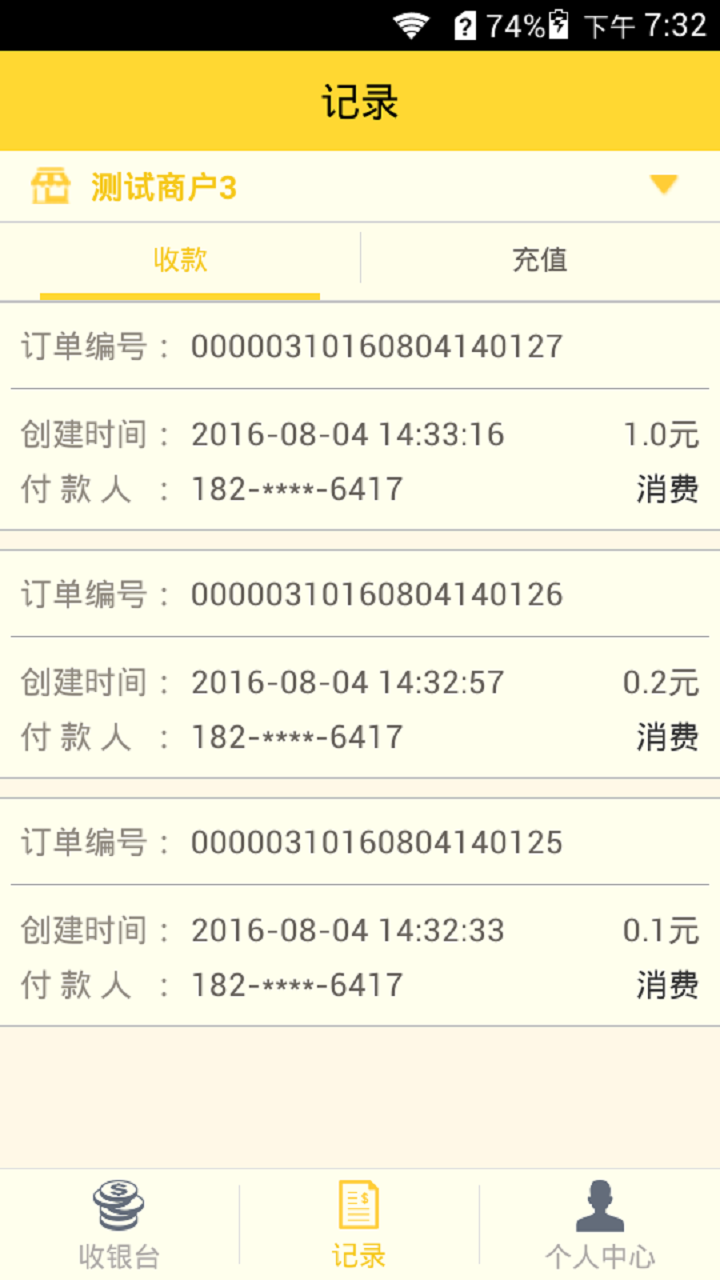Tap 记录 in the bottom navigation
The image size is (720, 1280).
359,1224
